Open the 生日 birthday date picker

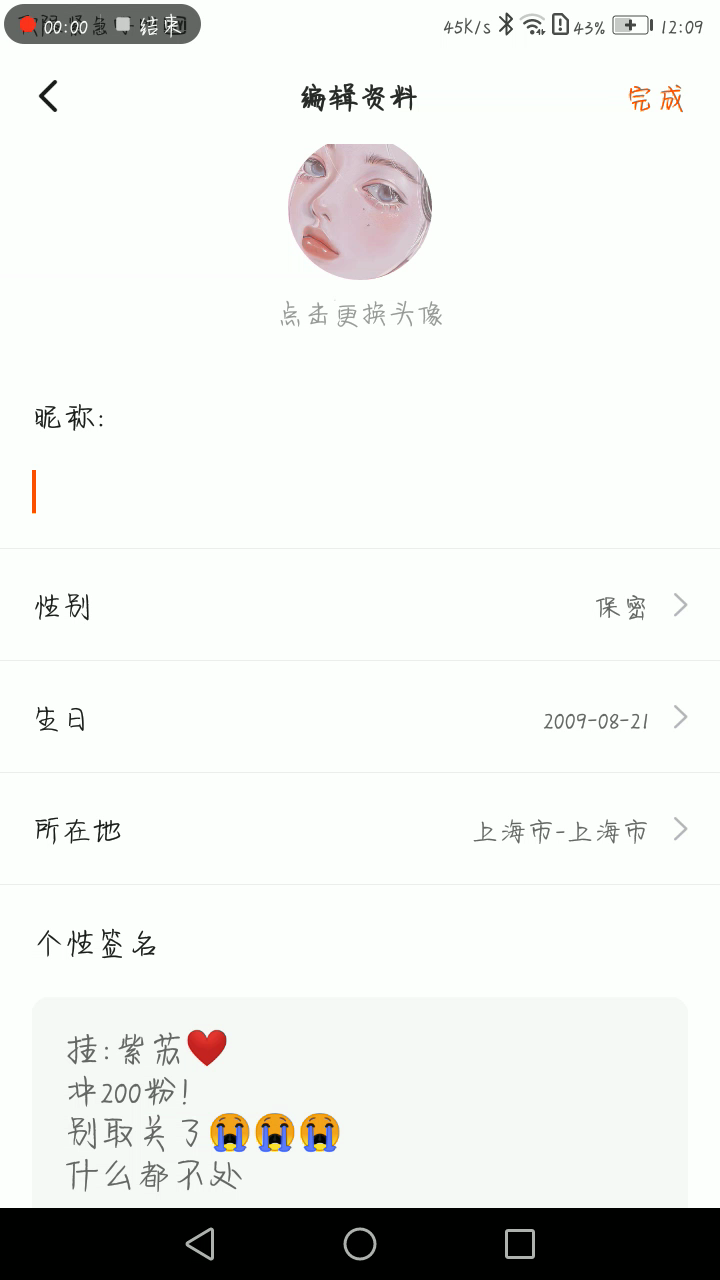coord(360,718)
